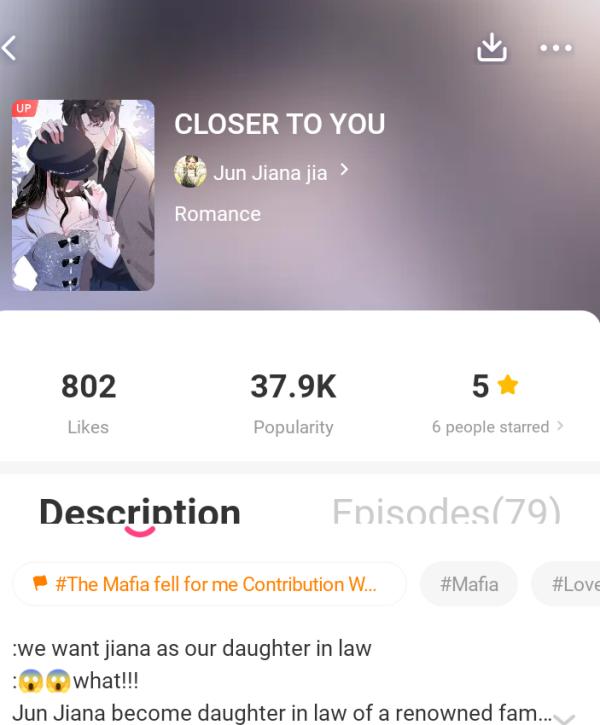Switch to the Episodes(79) tab
The width and height of the screenshot is (600, 725).
[446, 512]
